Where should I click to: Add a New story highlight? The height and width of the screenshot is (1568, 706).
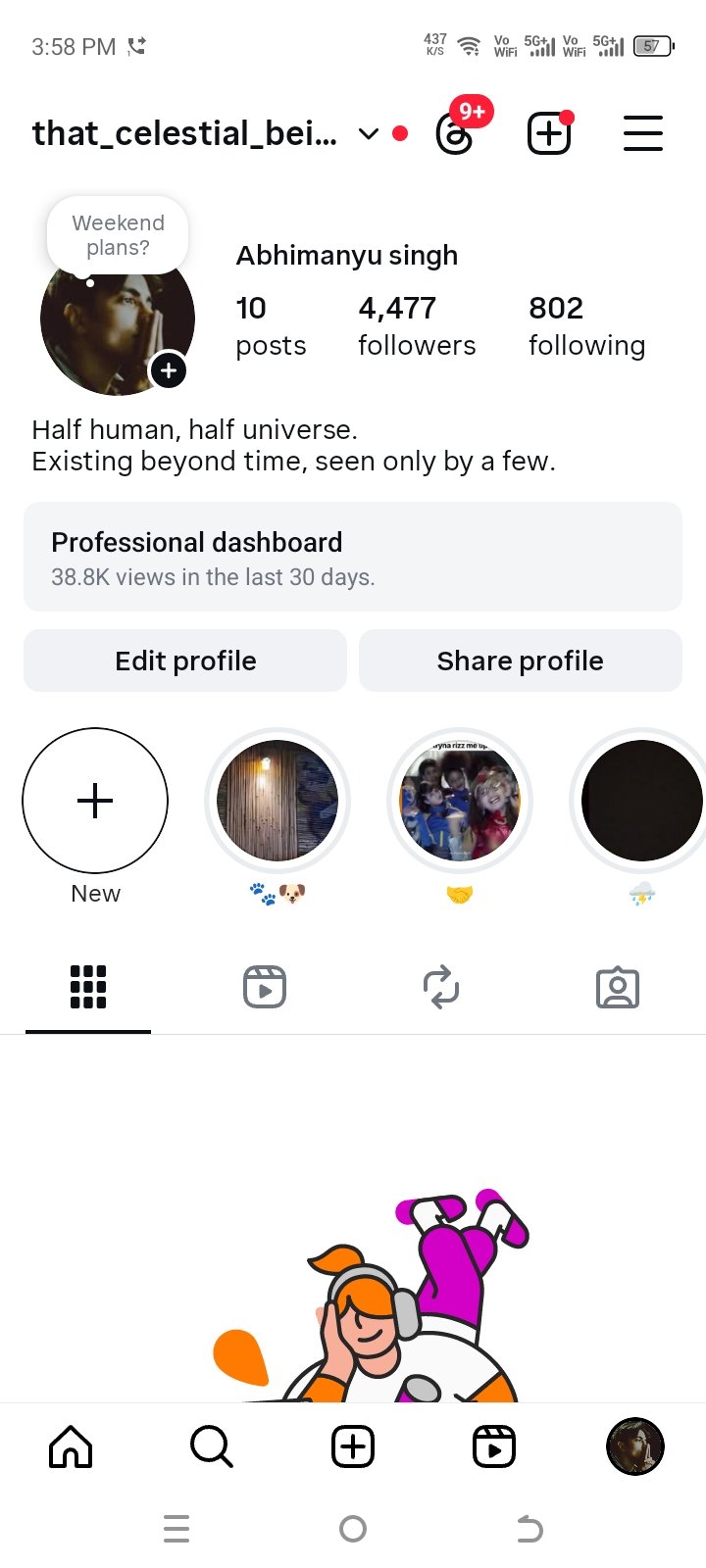coord(95,801)
